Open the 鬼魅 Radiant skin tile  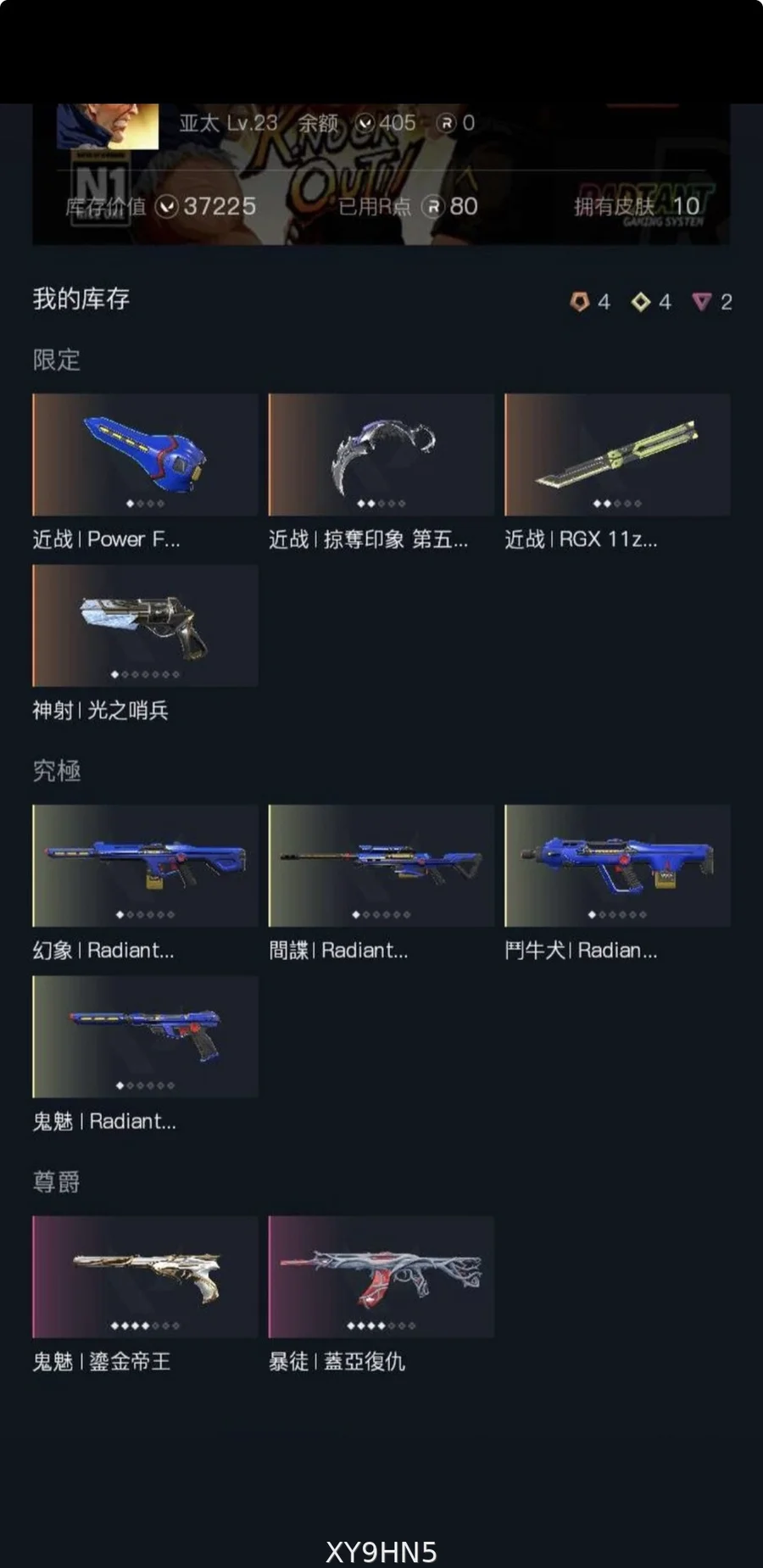[145, 1036]
